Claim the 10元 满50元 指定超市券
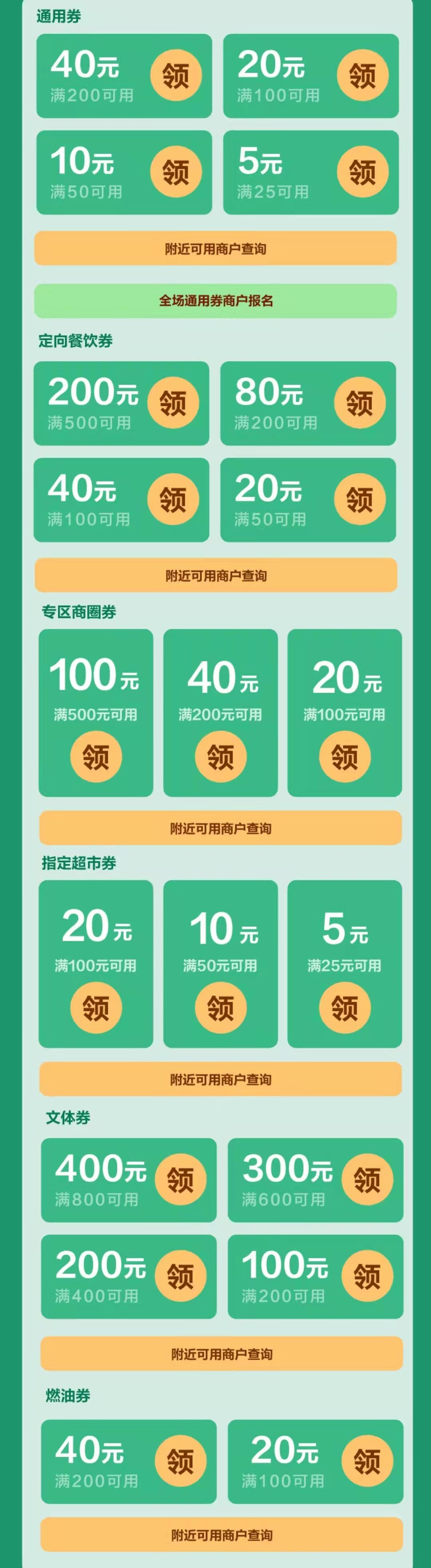The width and height of the screenshot is (431, 1568). coord(220,1007)
